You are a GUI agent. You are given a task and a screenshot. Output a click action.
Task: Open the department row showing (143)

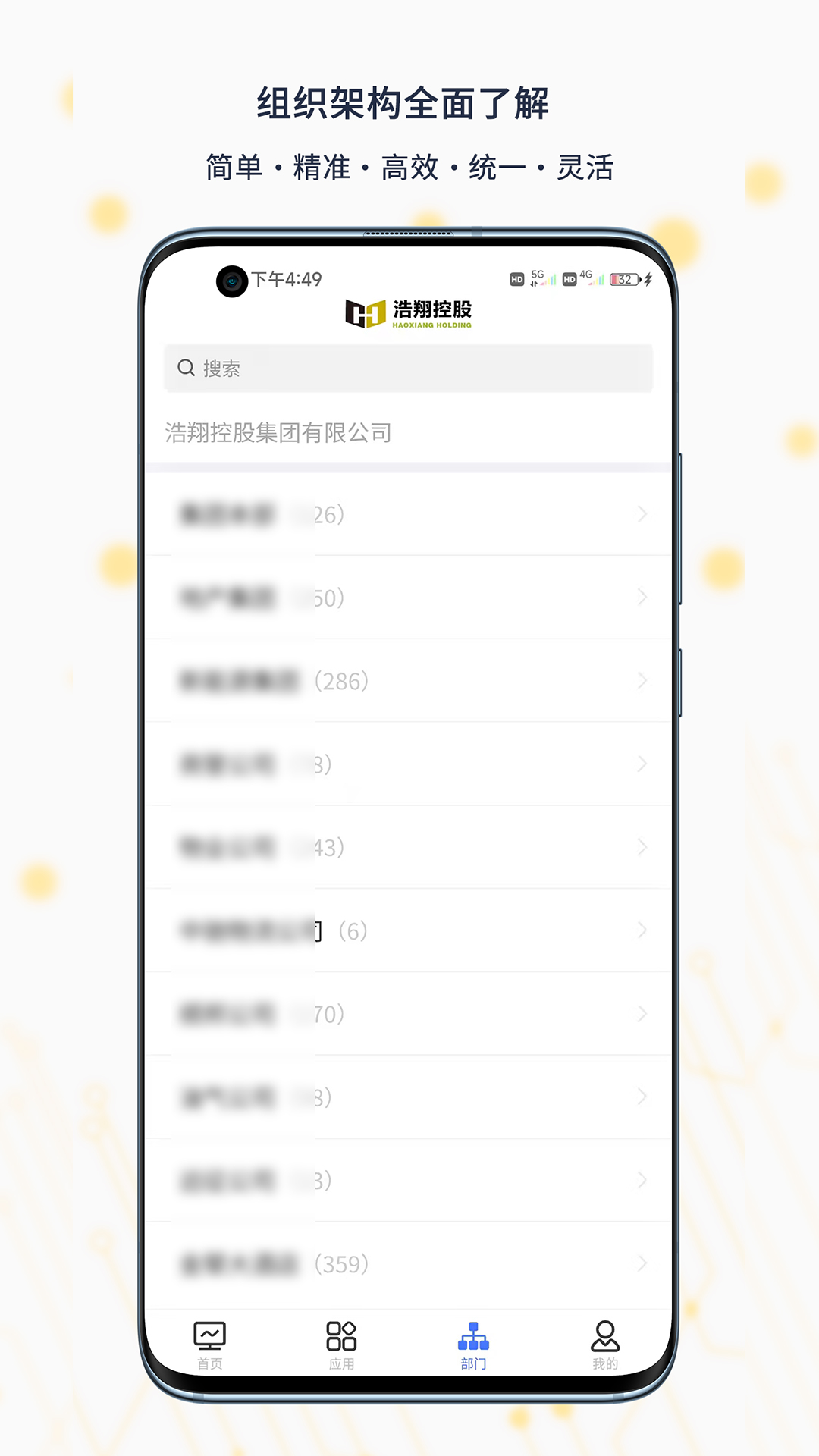[x=408, y=847]
